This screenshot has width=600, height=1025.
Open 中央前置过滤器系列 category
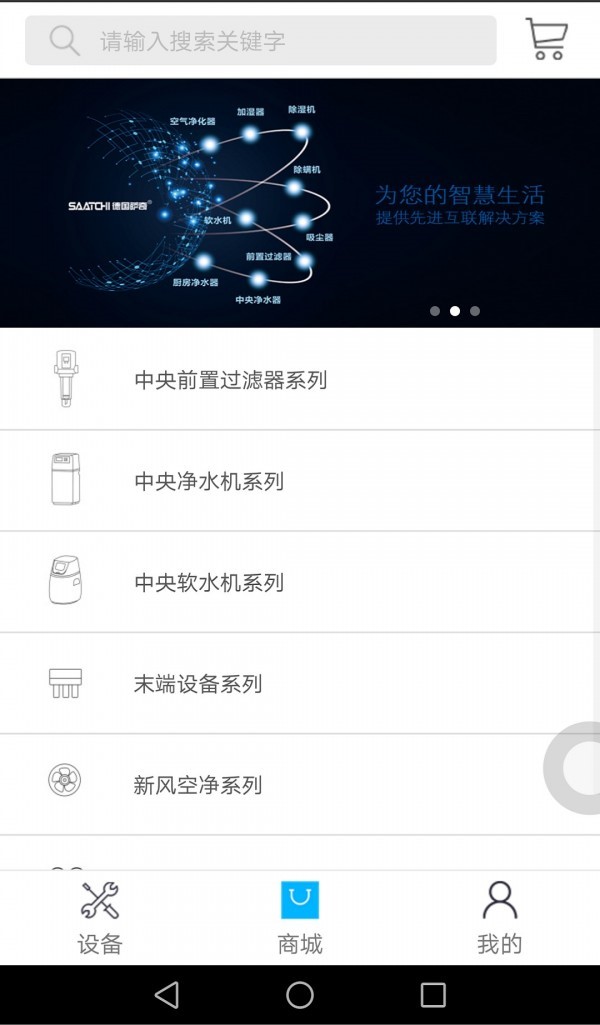pos(300,380)
